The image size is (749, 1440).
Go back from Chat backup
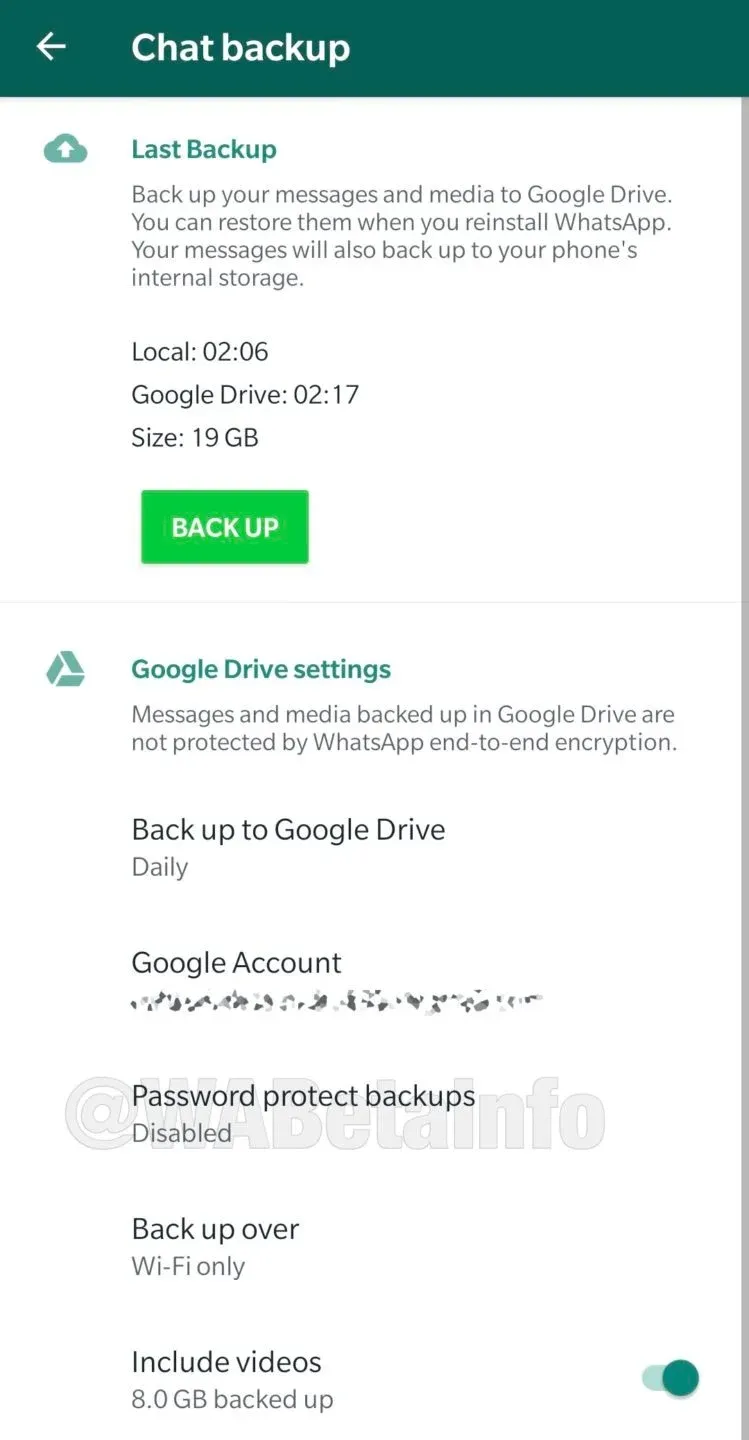click(51, 47)
